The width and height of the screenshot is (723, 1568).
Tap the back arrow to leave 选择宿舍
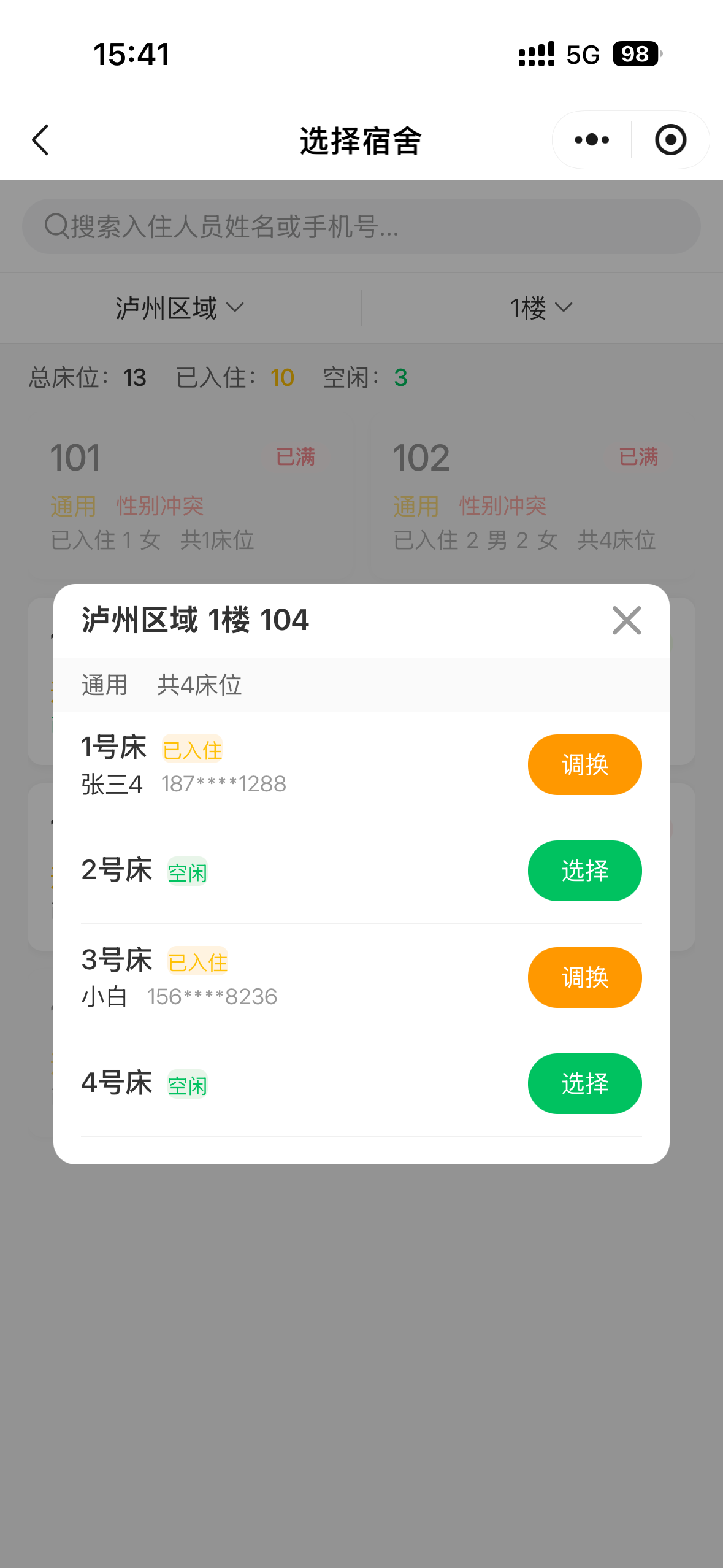point(40,140)
